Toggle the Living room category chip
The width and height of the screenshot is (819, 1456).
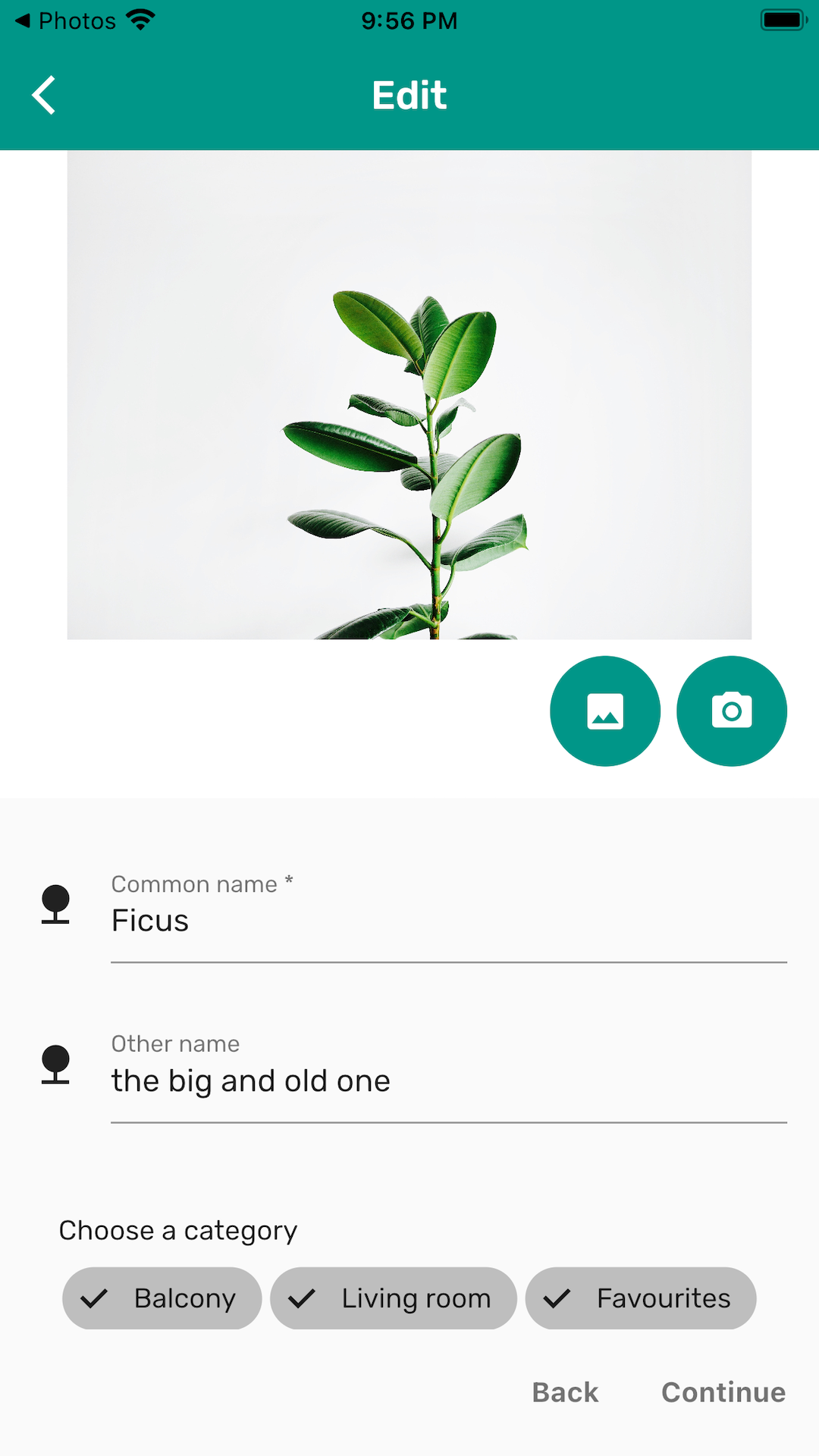(393, 1298)
